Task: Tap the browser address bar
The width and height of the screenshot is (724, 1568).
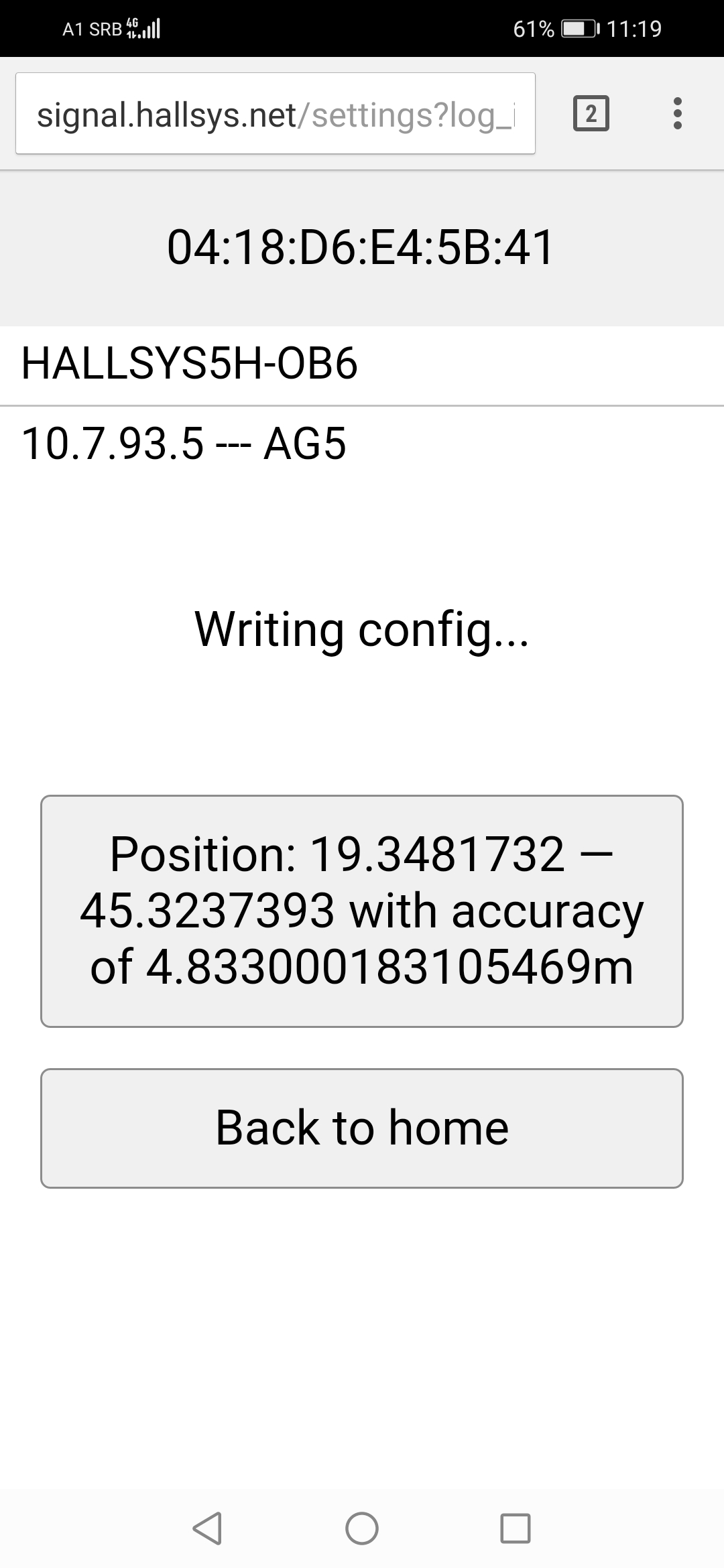Action: [275, 114]
